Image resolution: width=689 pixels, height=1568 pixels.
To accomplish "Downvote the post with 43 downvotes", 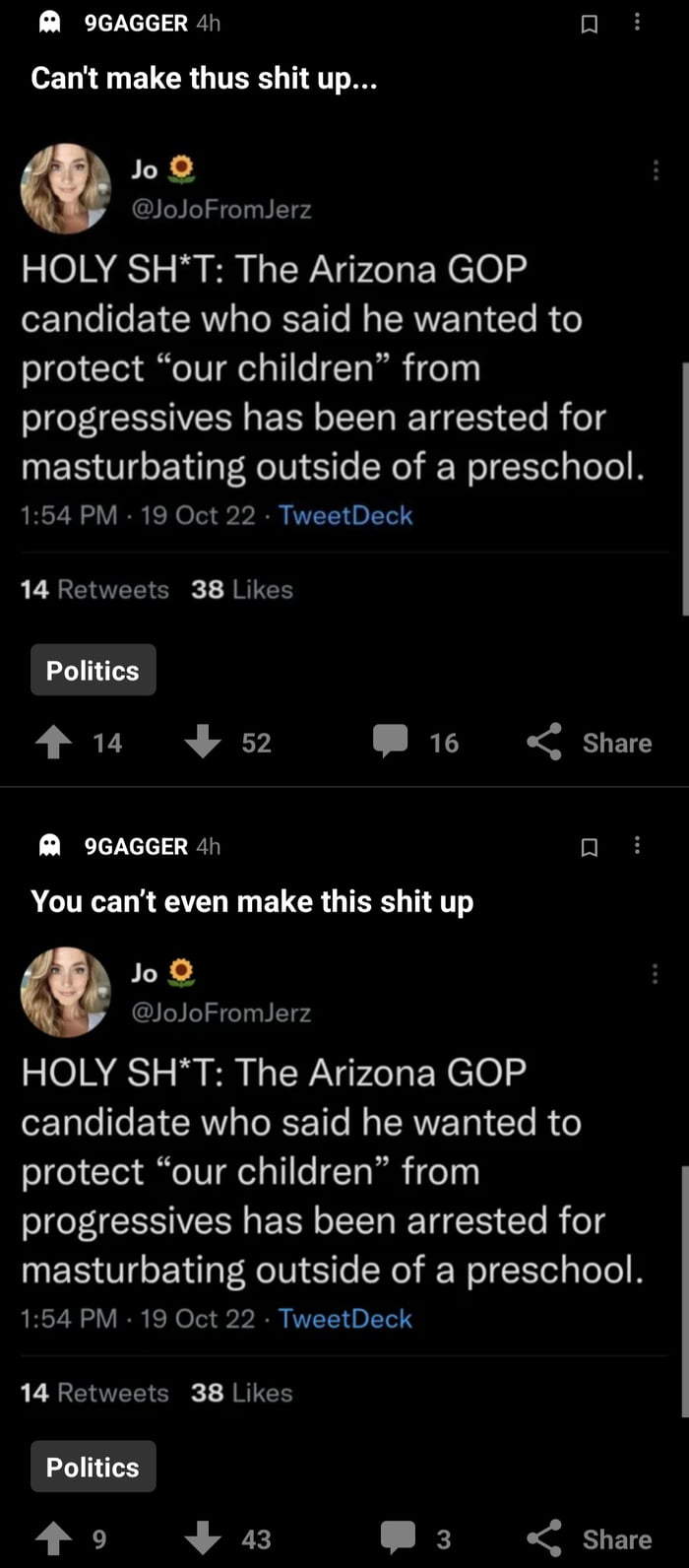I will (x=204, y=1539).
